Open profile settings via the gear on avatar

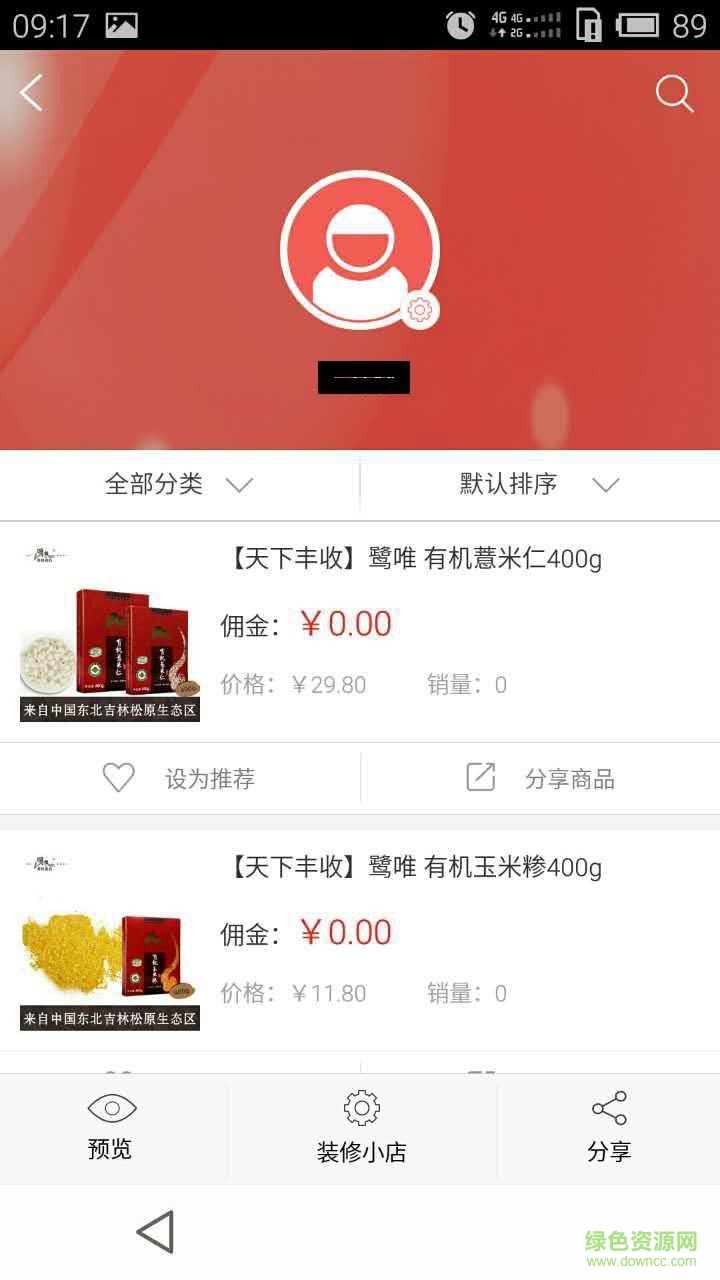pos(419,310)
